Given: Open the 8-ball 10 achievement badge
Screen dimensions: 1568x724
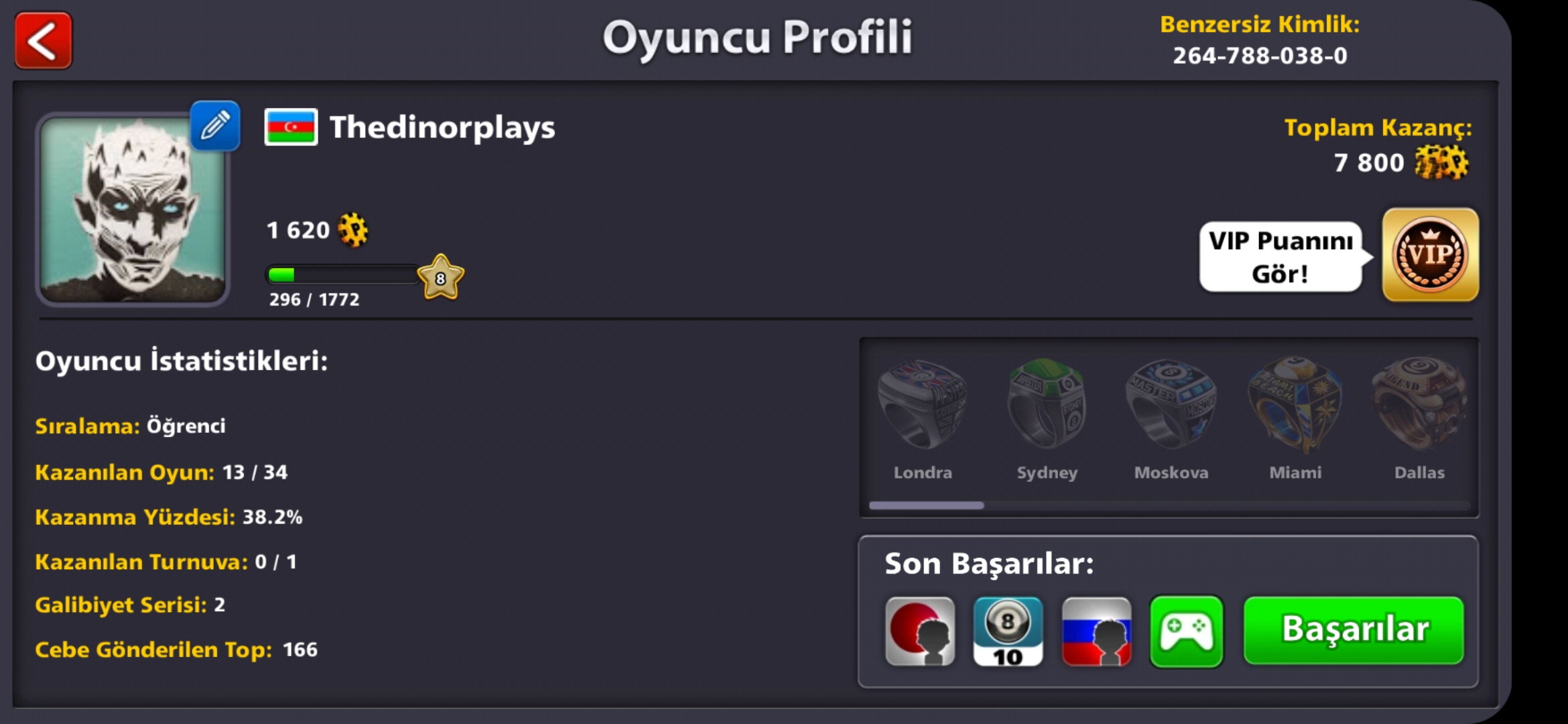Looking at the screenshot, I should tap(1008, 631).
